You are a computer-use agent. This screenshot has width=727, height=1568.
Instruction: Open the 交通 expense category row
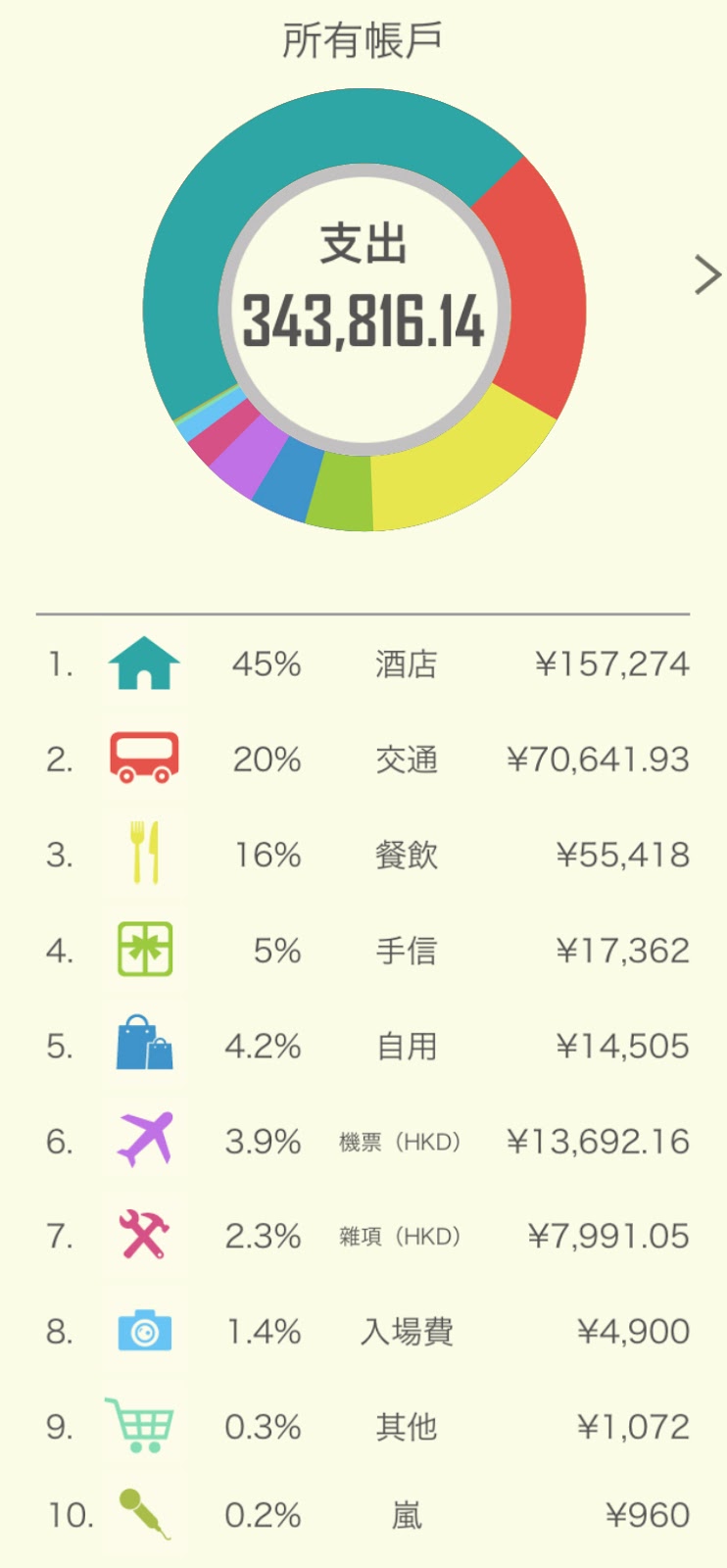[x=405, y=759]
